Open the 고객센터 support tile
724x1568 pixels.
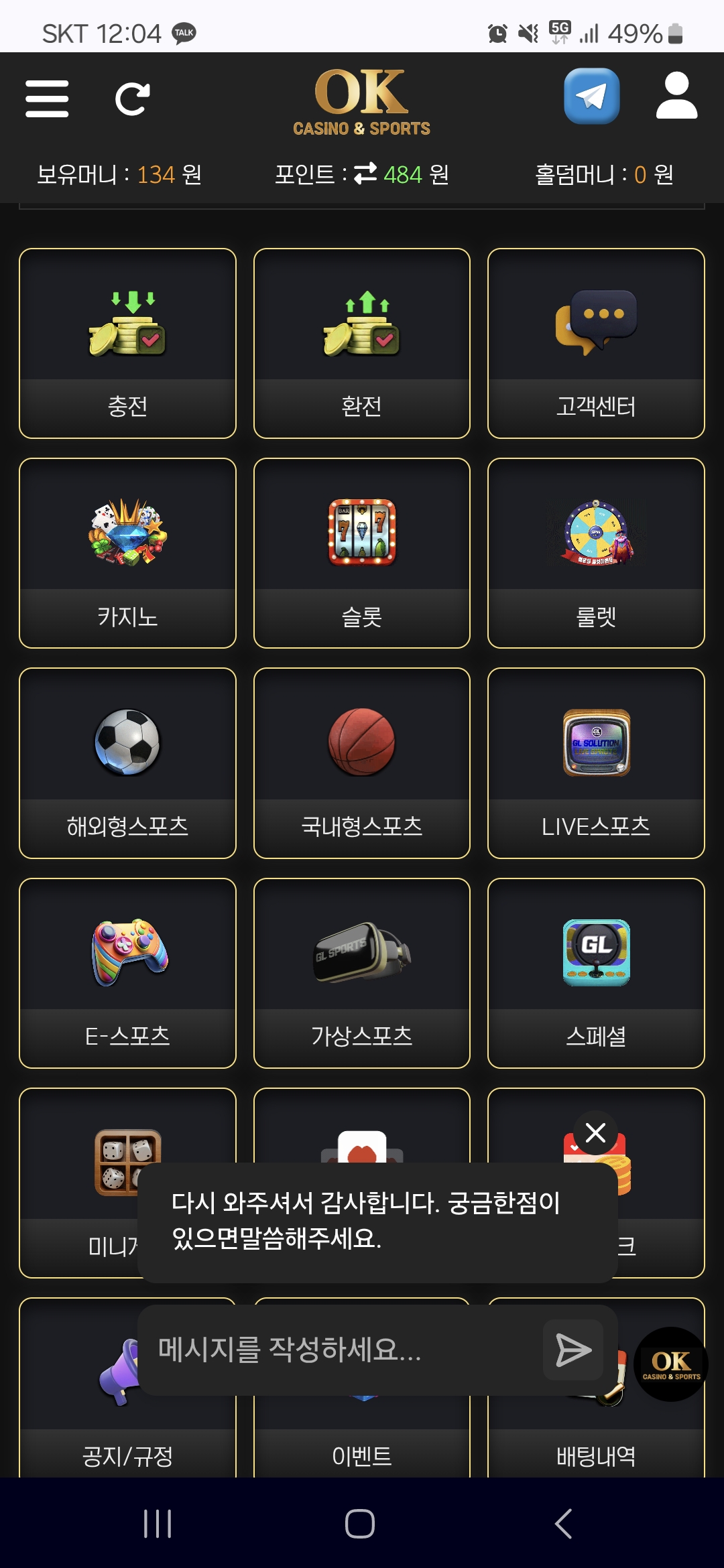[596, 343]
